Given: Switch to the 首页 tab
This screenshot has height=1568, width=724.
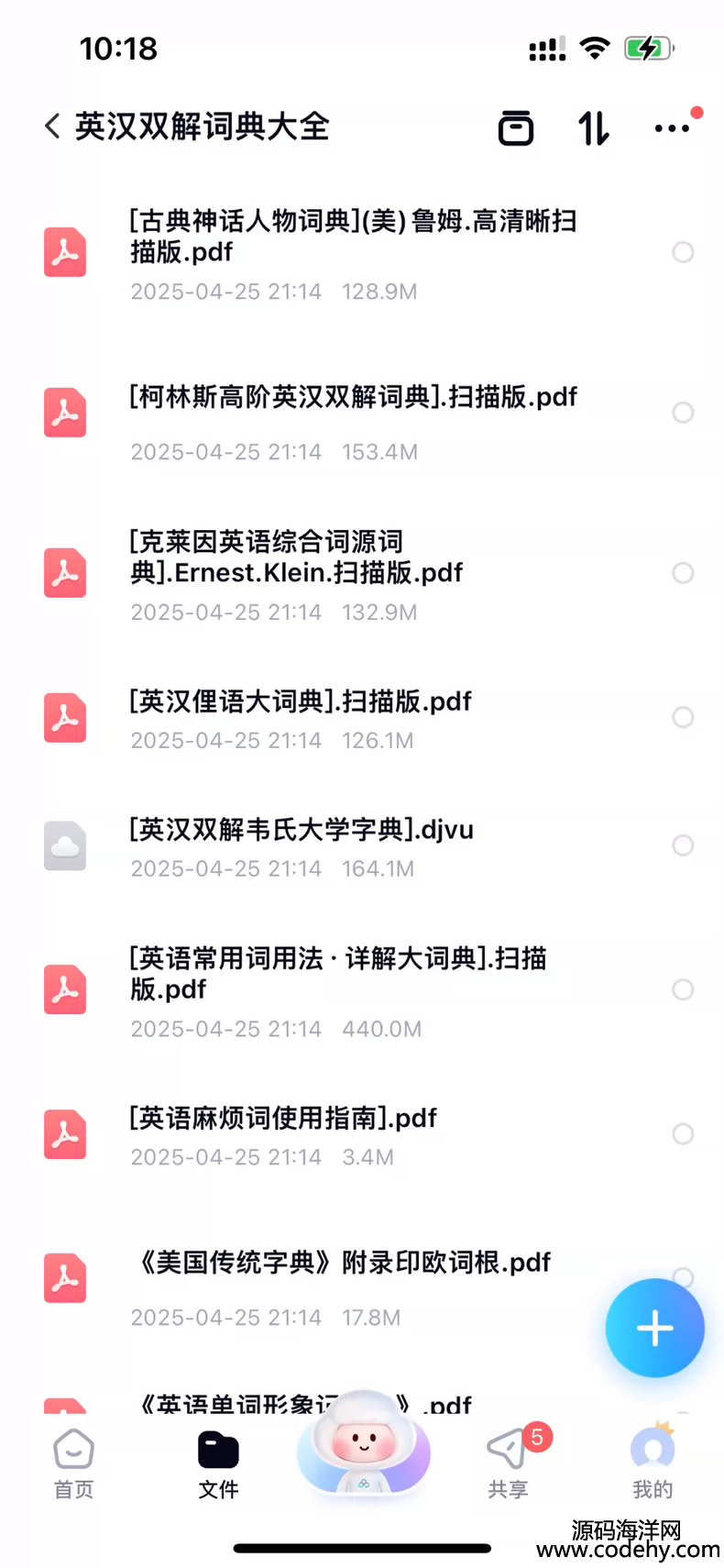Looking at the screenshot, I should point(73,1463).
